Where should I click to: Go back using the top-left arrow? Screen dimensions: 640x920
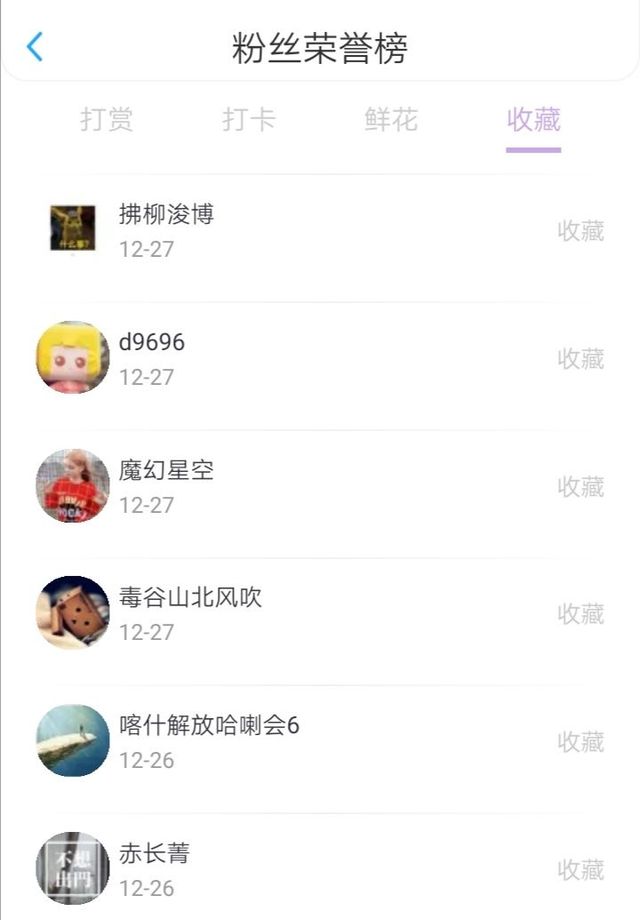point(35,46)
